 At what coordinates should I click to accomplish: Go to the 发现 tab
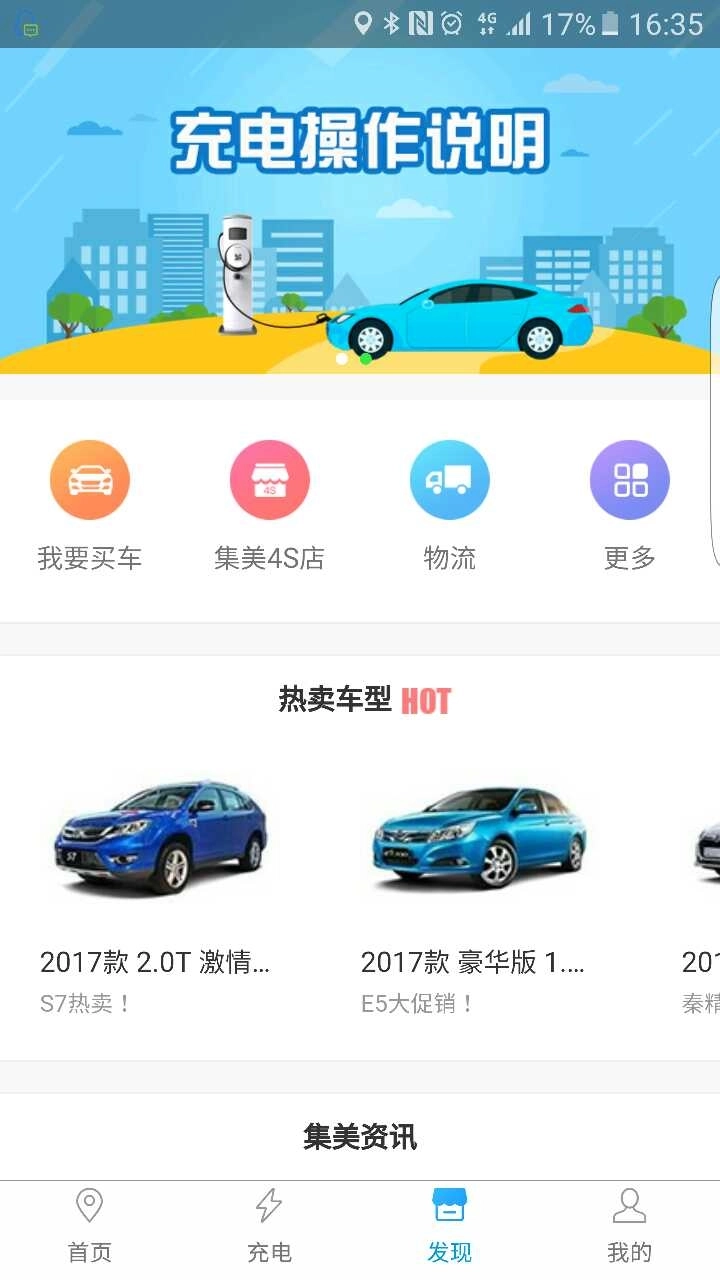pos(450,1226)
